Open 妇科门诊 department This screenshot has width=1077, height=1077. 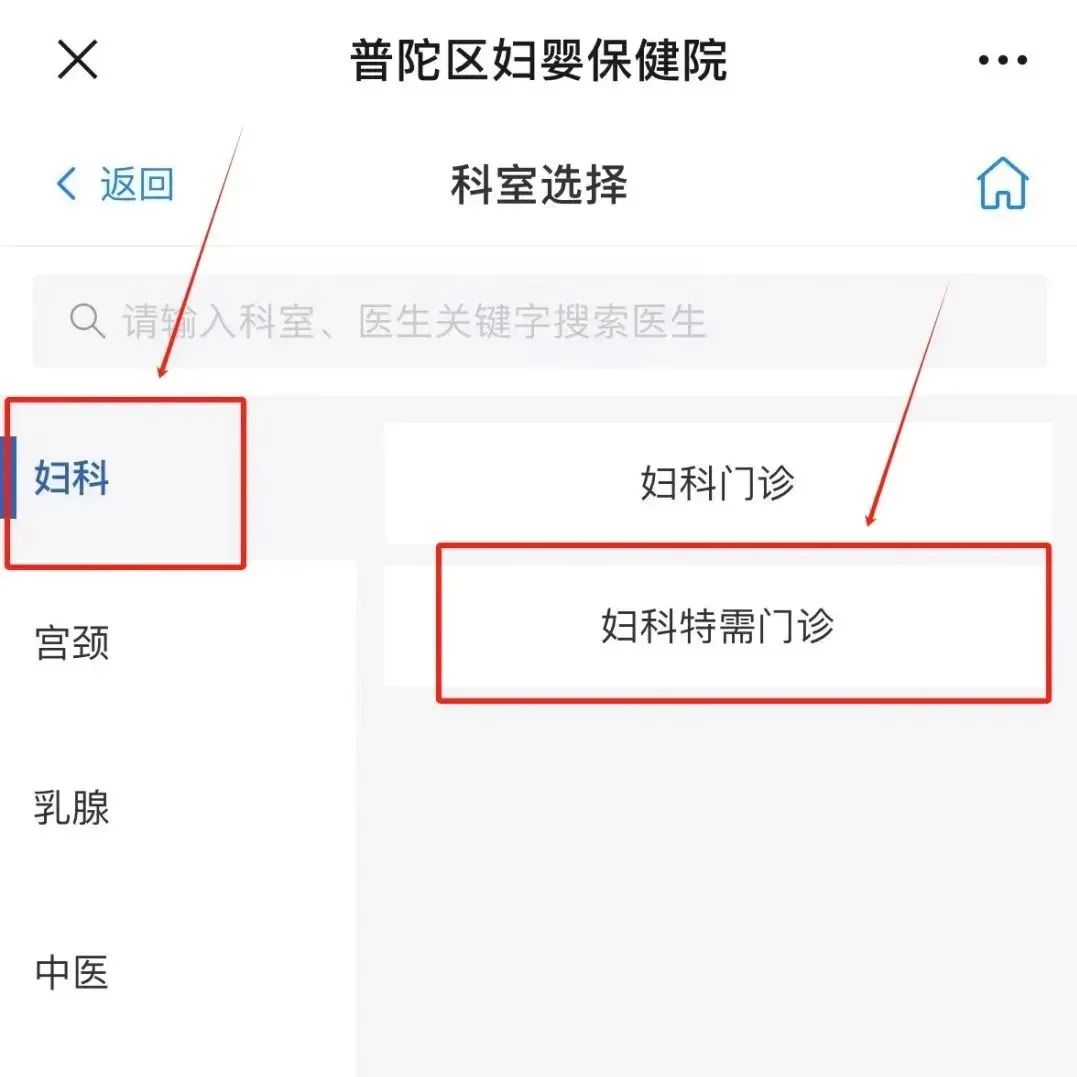pos(718,483)
